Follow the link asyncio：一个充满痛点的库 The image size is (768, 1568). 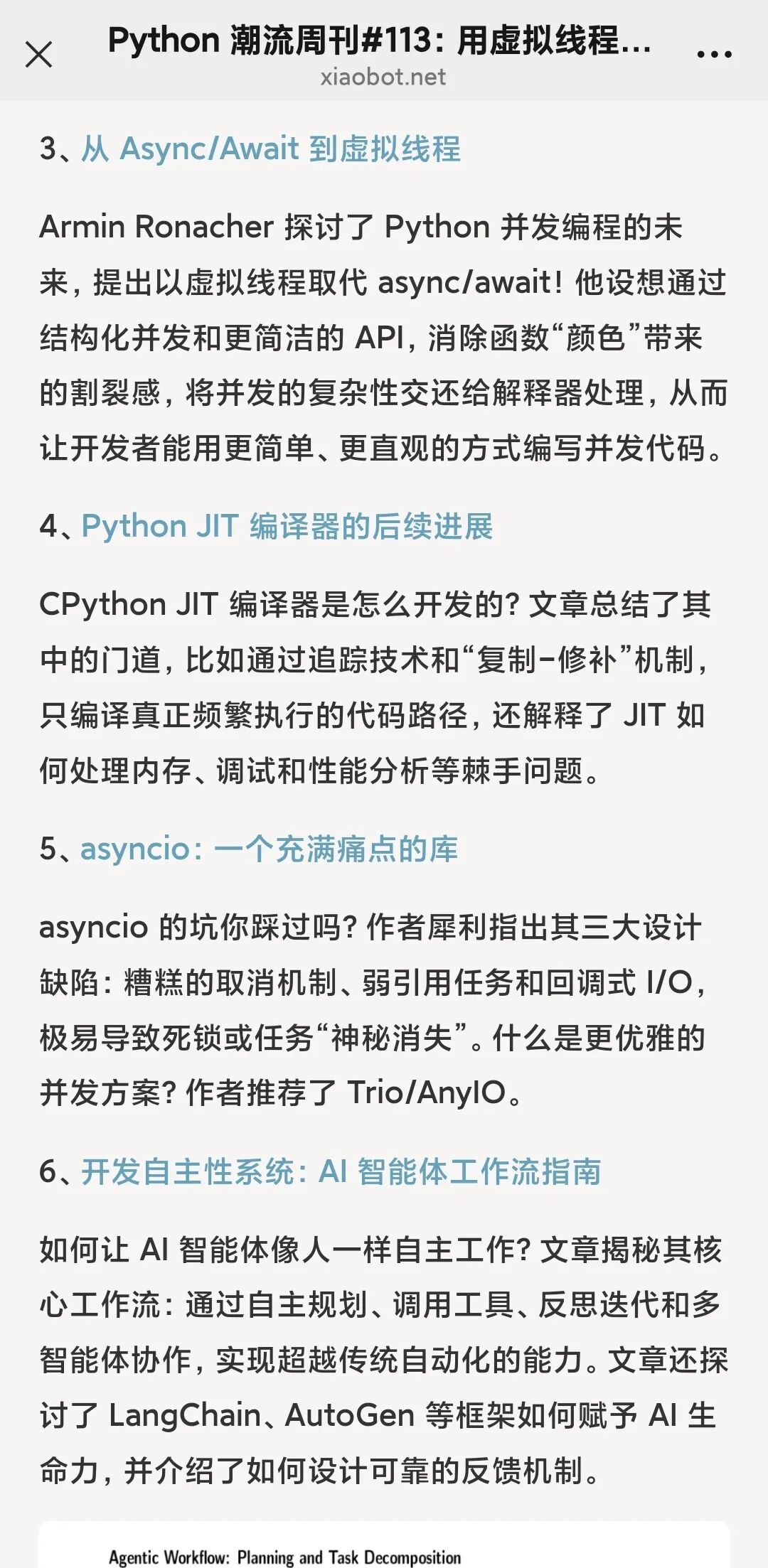click(x=270, y=849)
